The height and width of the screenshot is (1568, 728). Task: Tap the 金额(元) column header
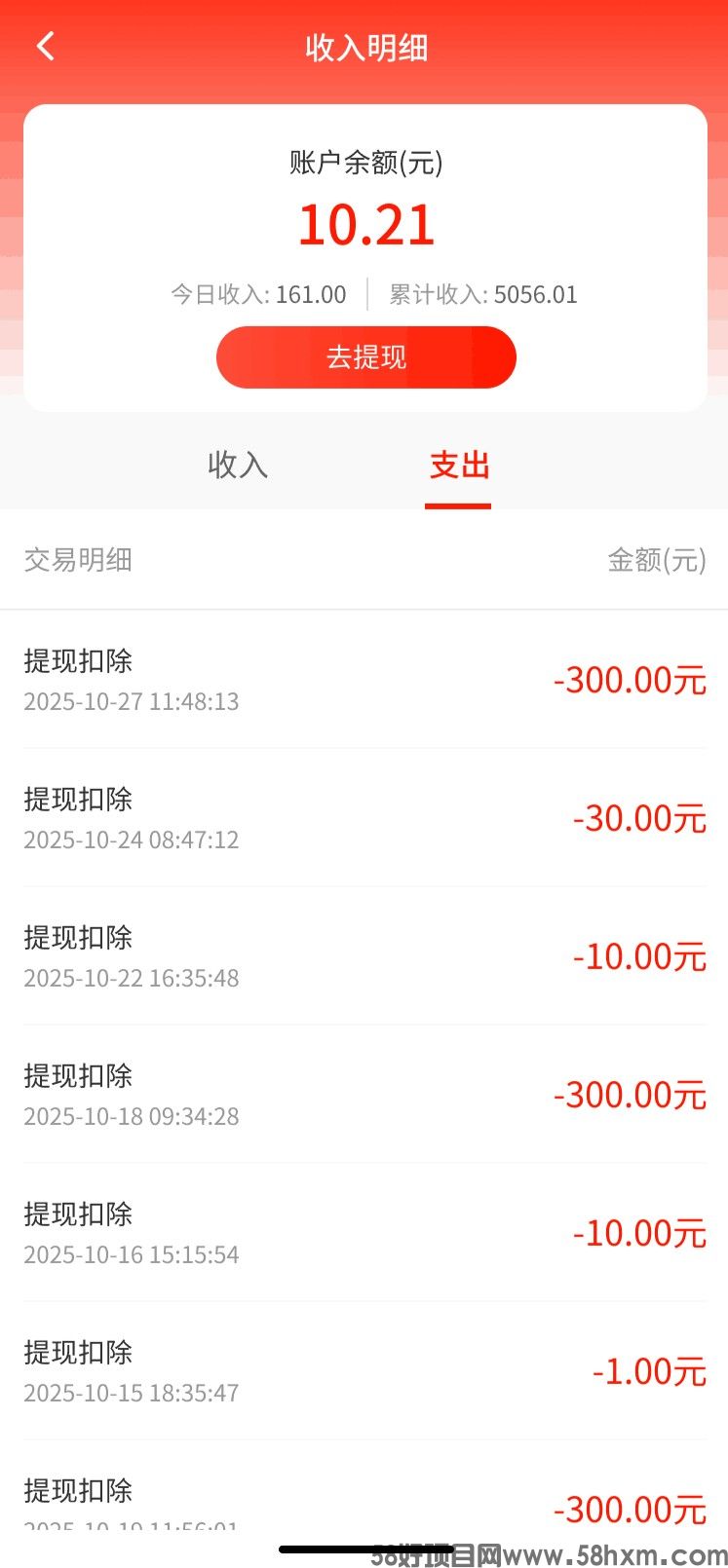tap(659, 561)
